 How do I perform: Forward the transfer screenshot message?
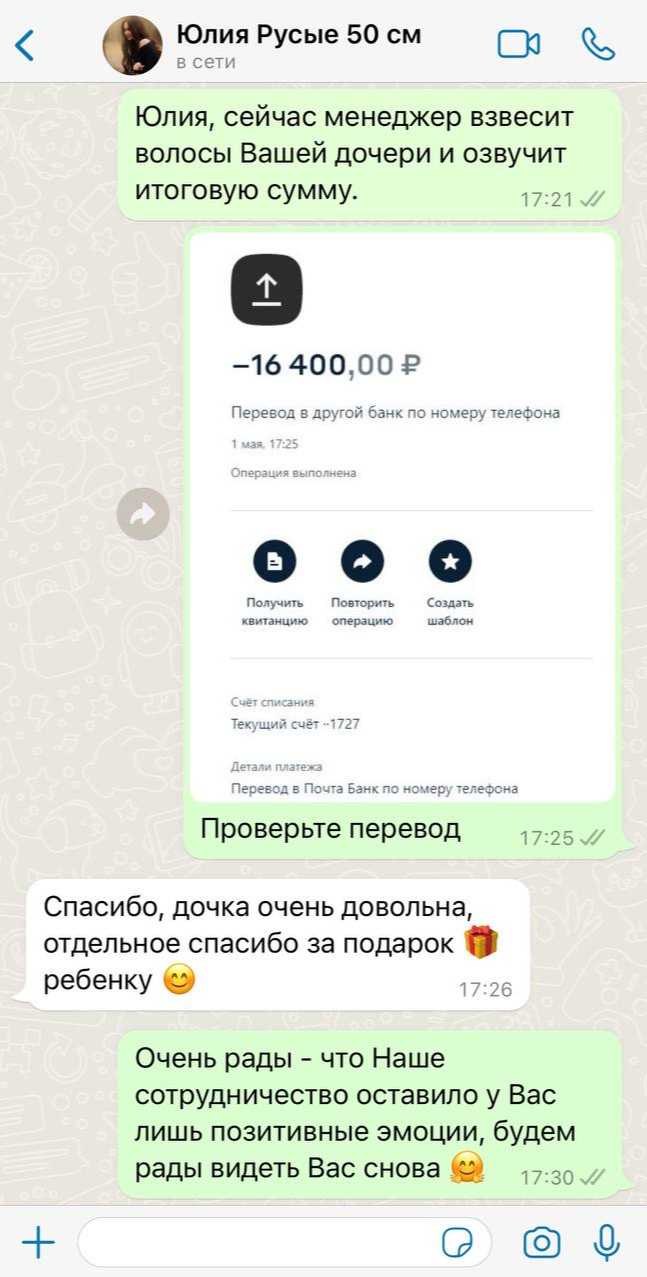point(142,514)
